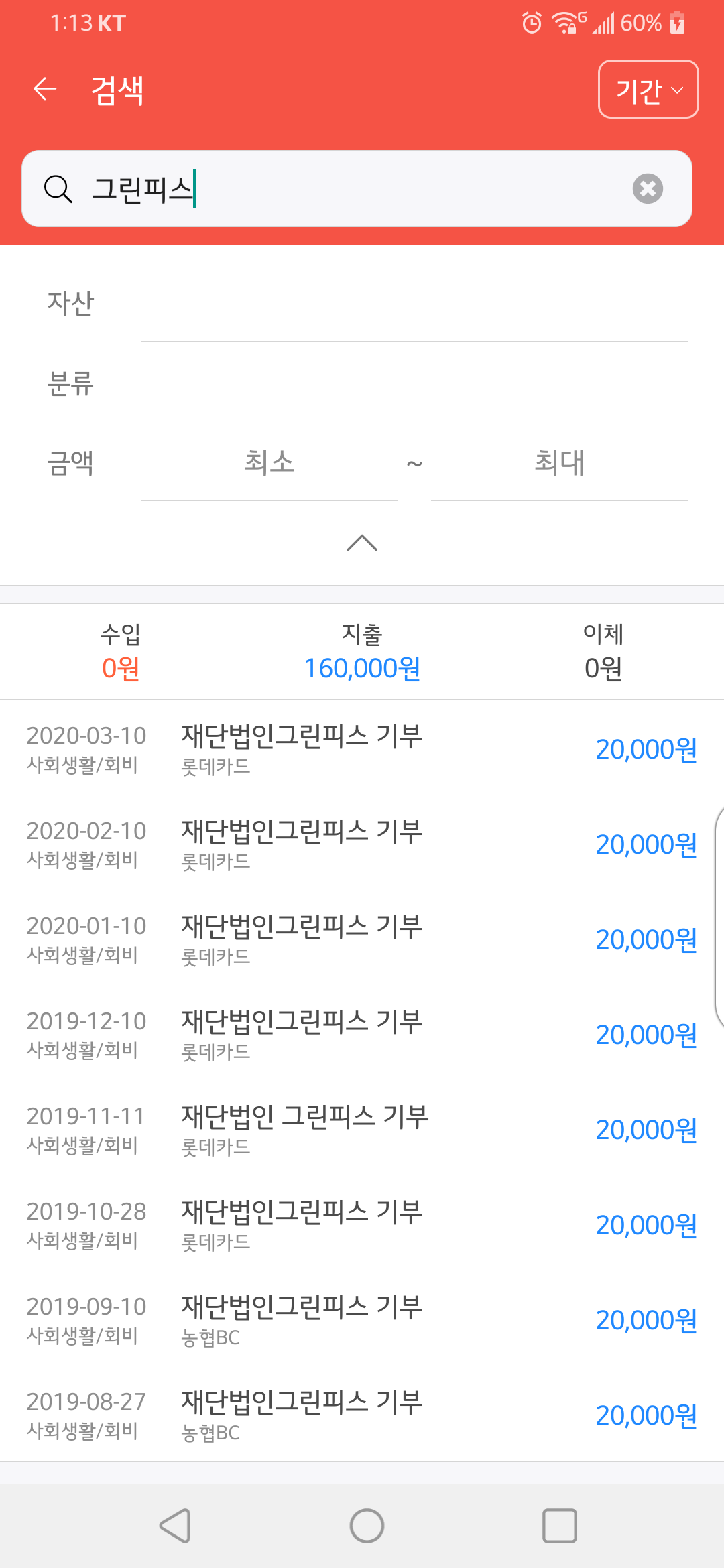The width and height of the screenshot is (724, 1568).
Task: Open the 2020-01-10 그린피스 donation entry
Action: [362, 940]
